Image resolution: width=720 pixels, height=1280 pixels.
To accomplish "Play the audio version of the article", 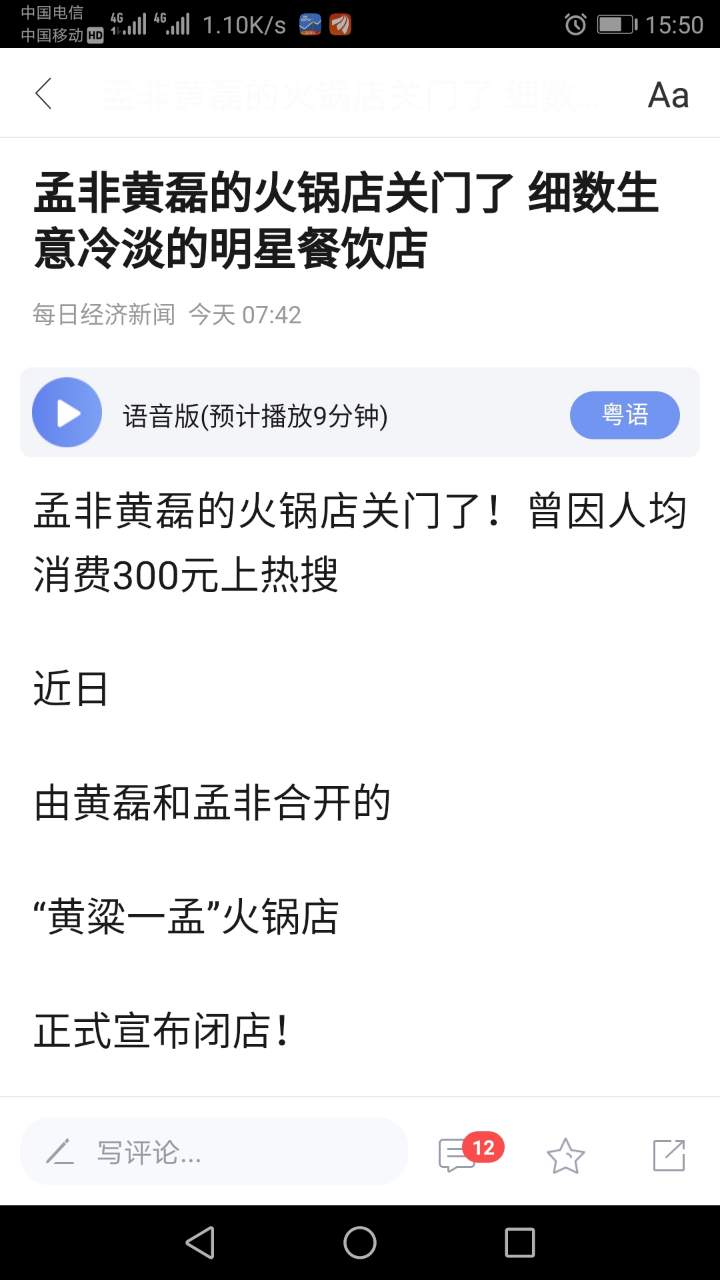I will click(67, 412).
